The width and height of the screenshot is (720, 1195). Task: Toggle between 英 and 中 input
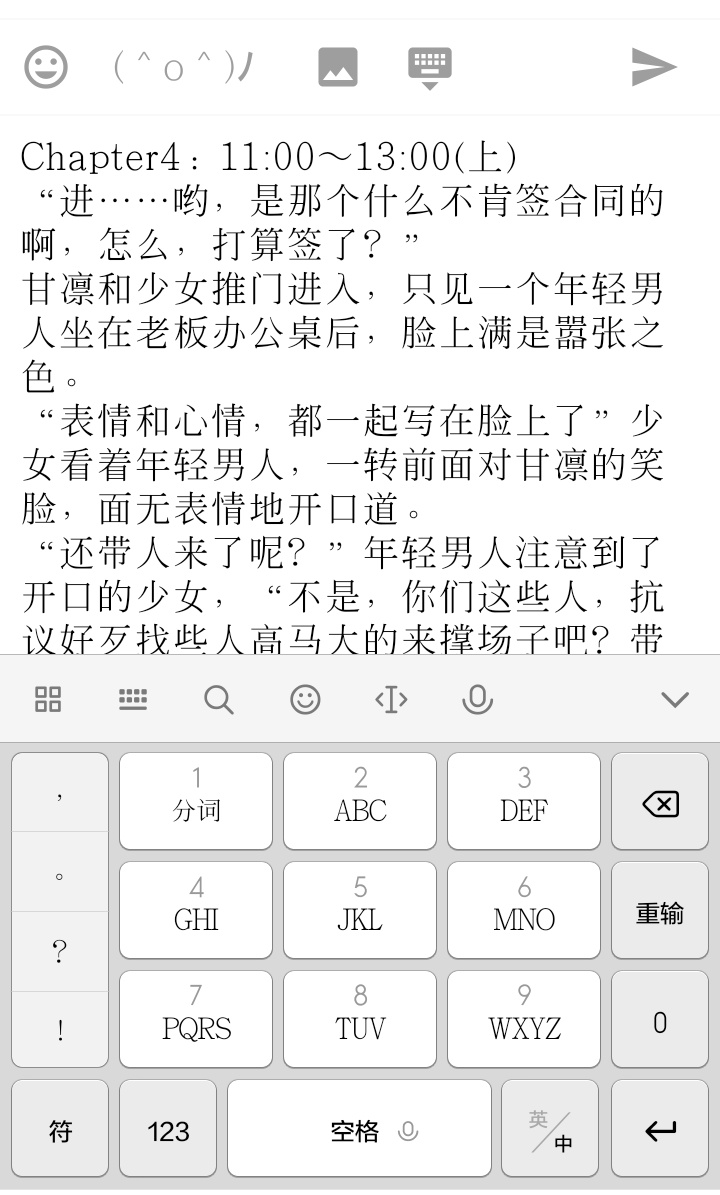(550, 1130)
